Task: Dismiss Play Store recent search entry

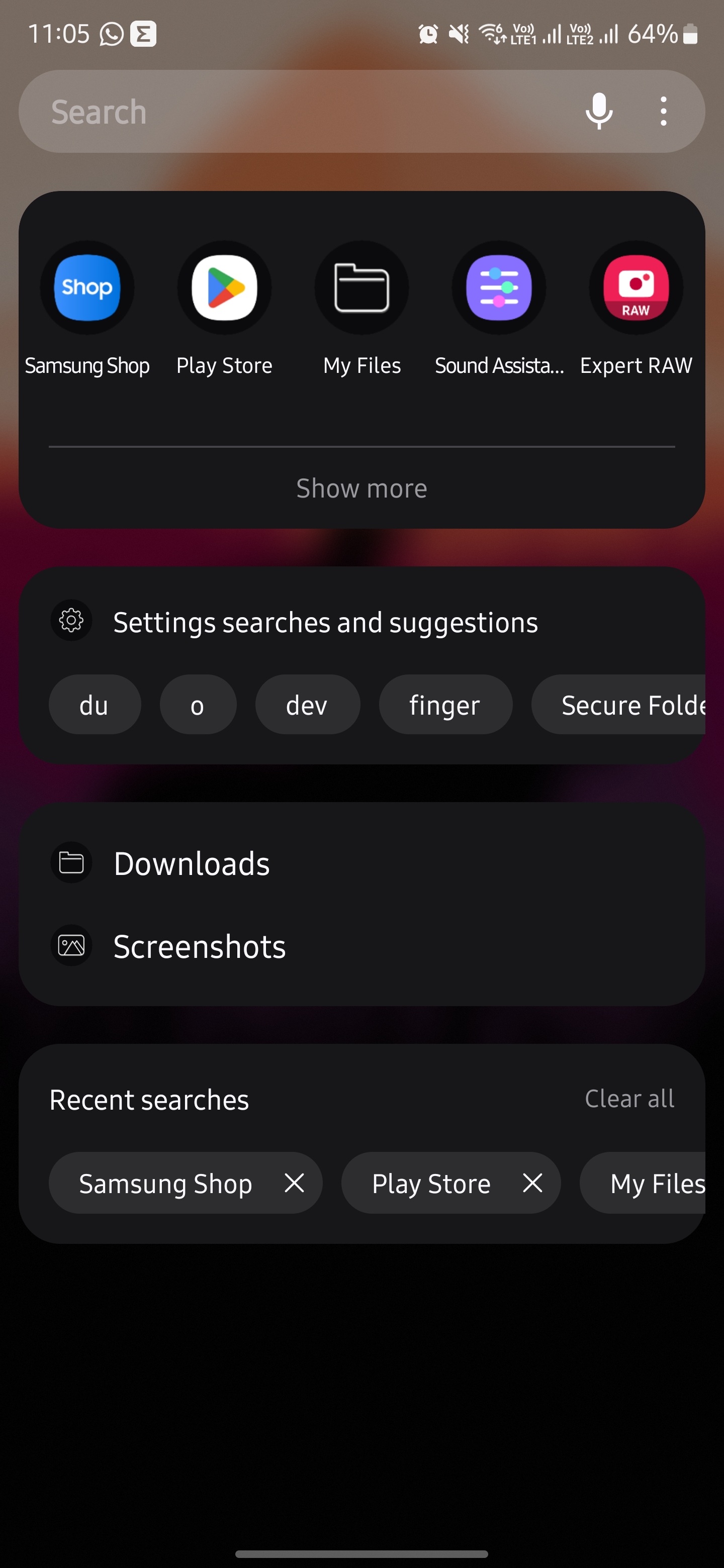Action: 532,1182
